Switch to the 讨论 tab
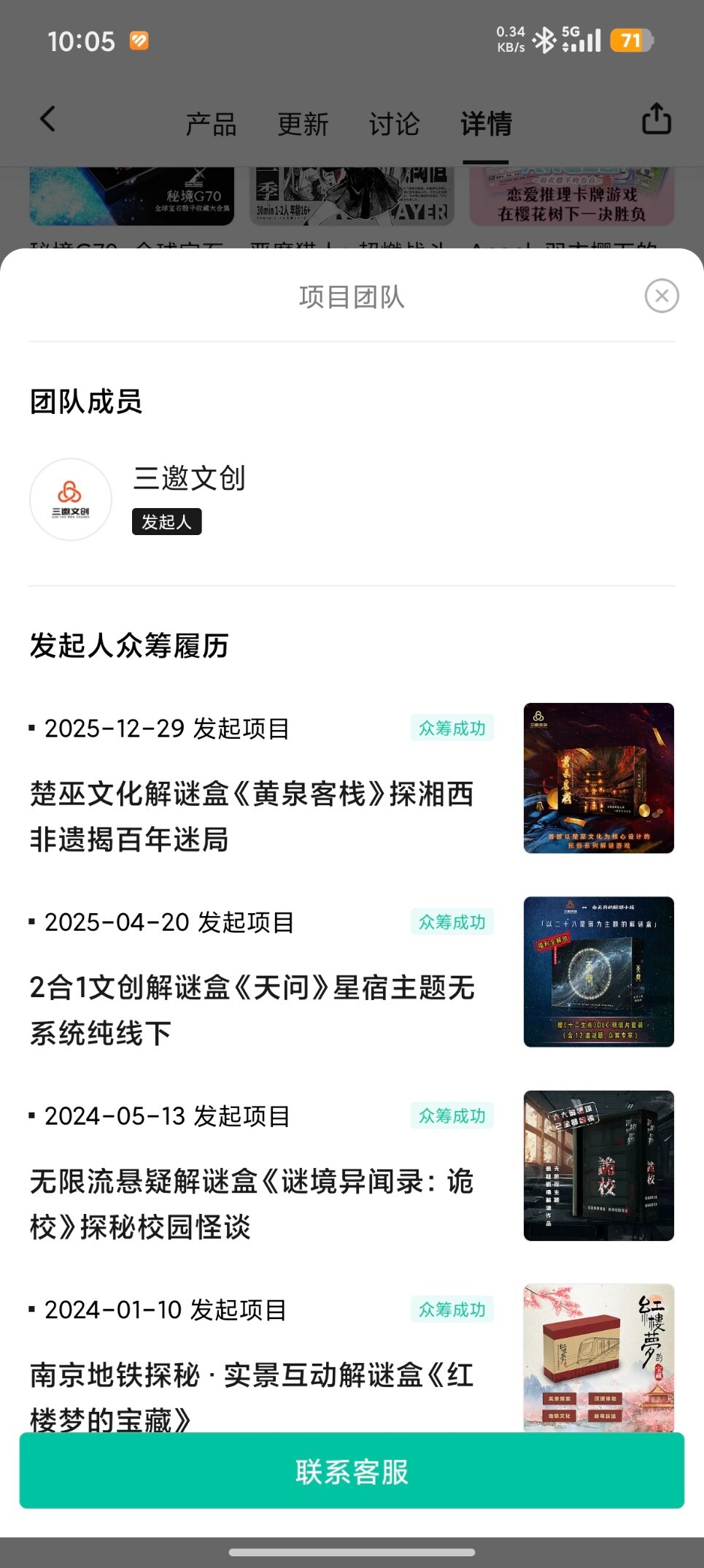 tap(394, 124)
